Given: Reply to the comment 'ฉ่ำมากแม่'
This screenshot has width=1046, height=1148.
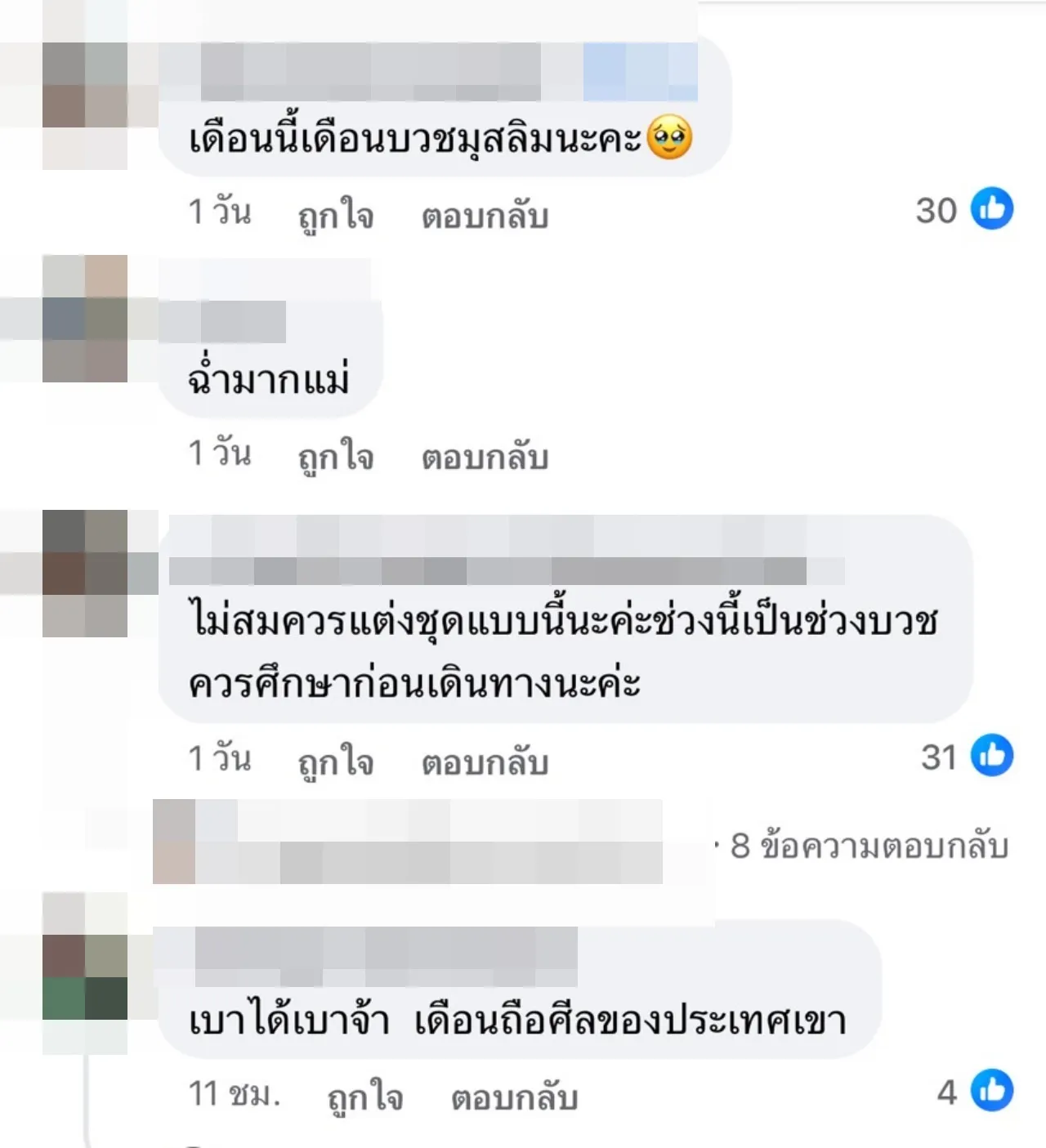Looking at the screenshot, I should coord(485,456).
